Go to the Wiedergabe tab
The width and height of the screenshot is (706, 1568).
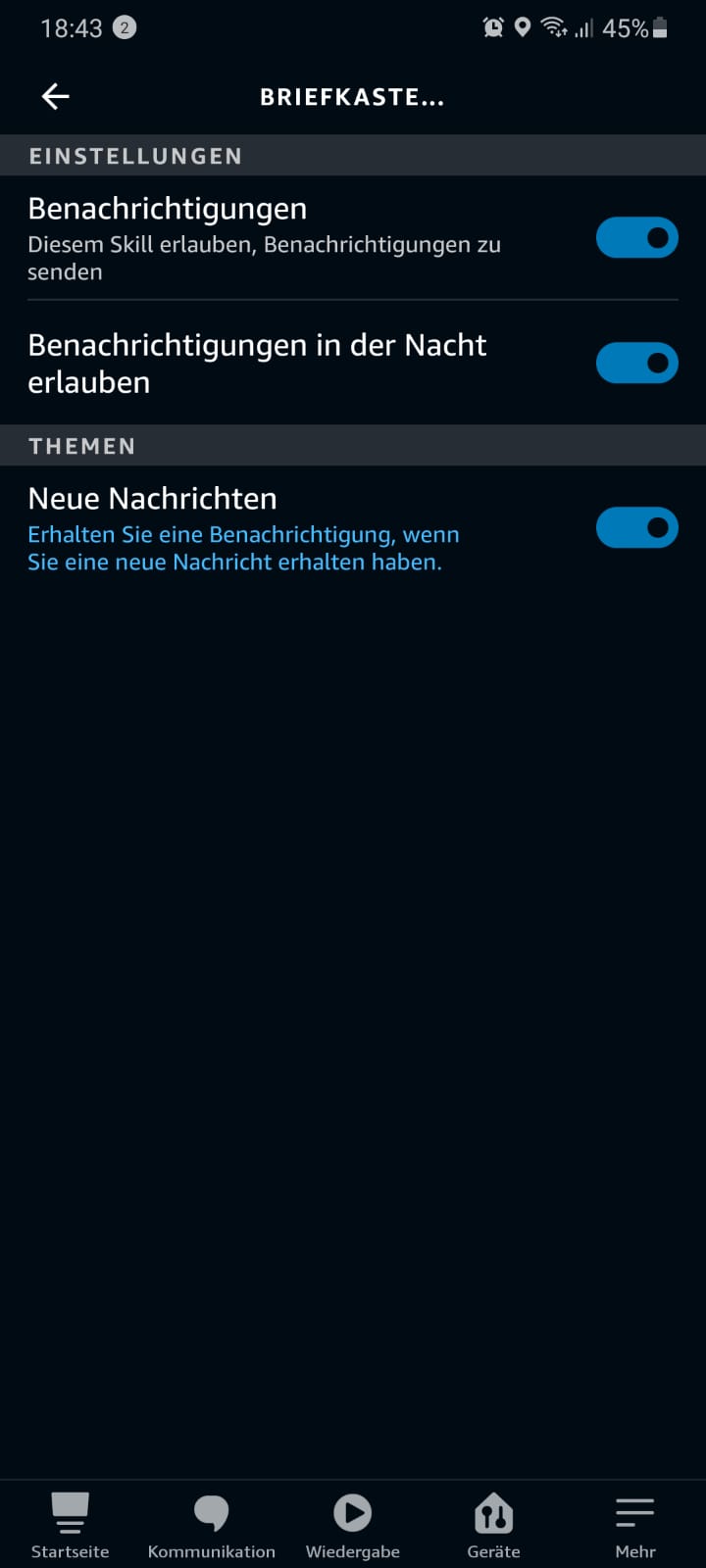point(352,1525)
